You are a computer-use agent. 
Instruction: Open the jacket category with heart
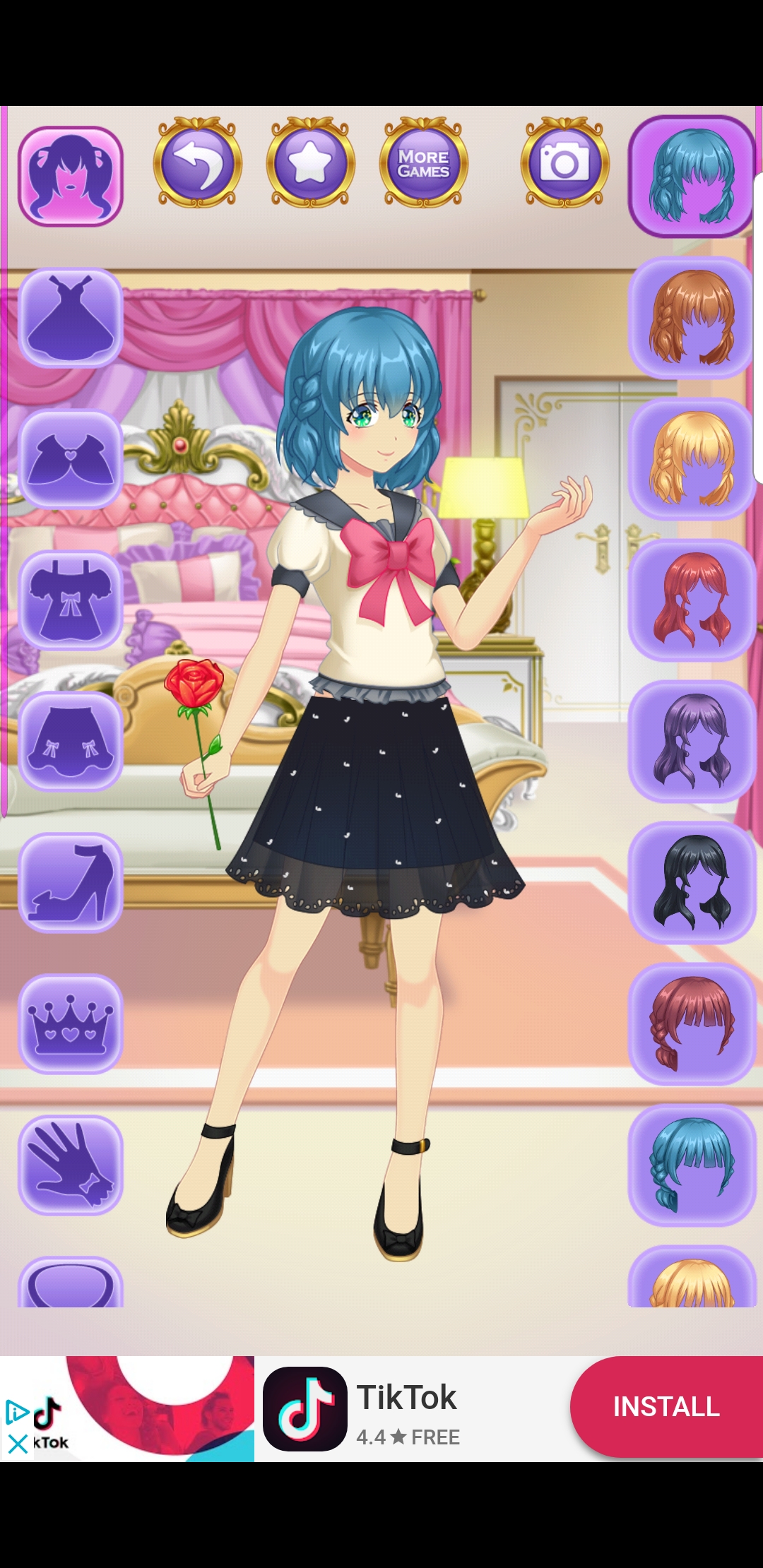click(x=71, y=459)
